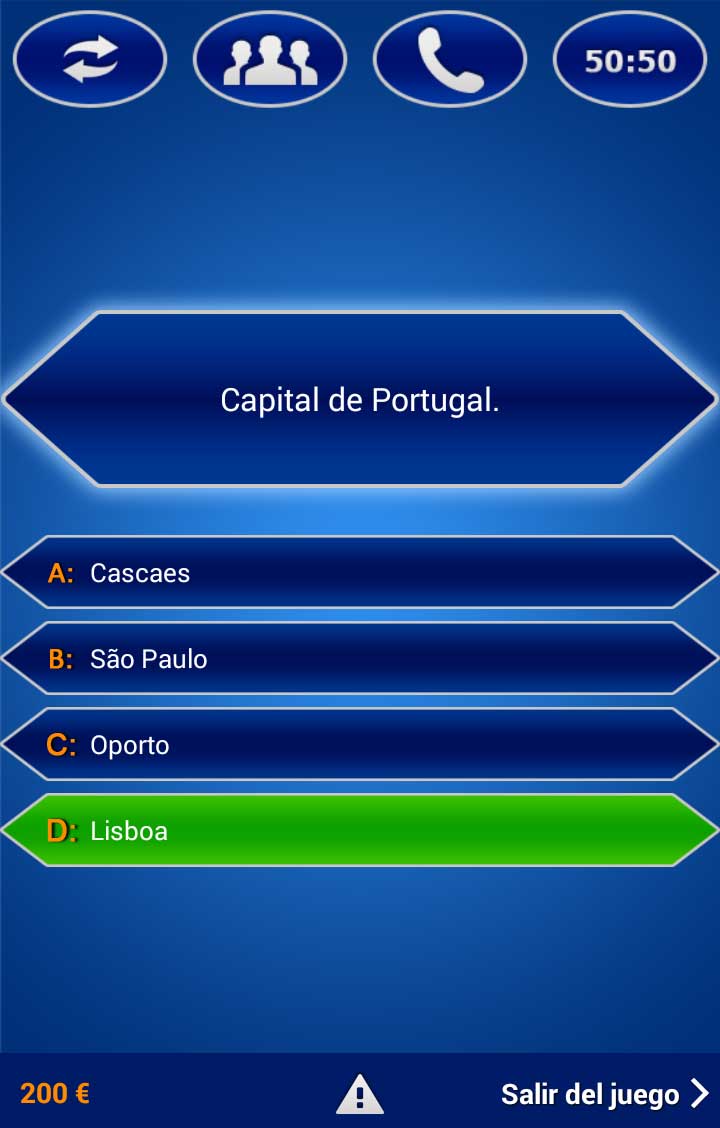Activate the 50:50 lifeline

pos(630,59)
